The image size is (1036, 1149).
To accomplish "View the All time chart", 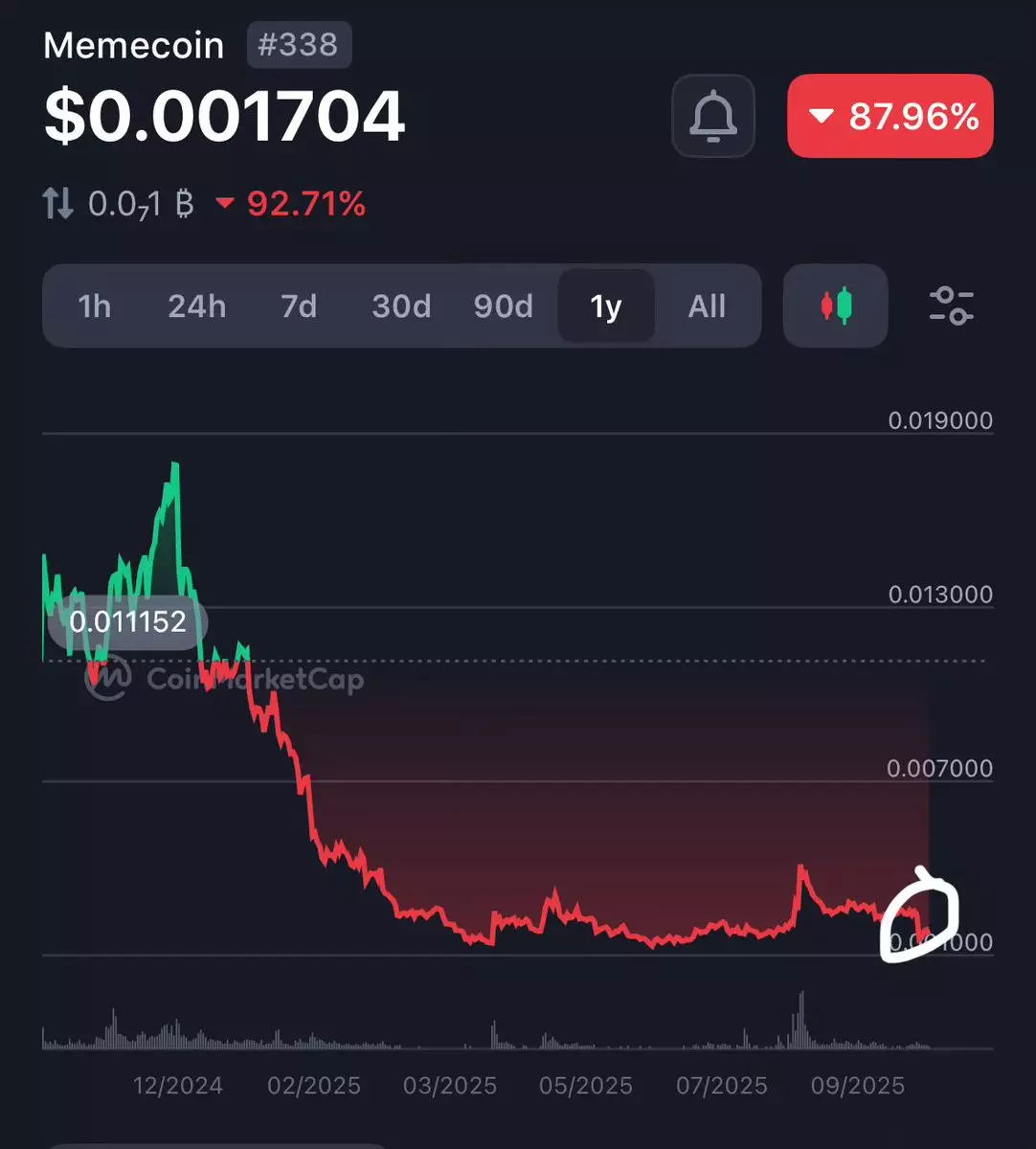I will tap(707, 306).
